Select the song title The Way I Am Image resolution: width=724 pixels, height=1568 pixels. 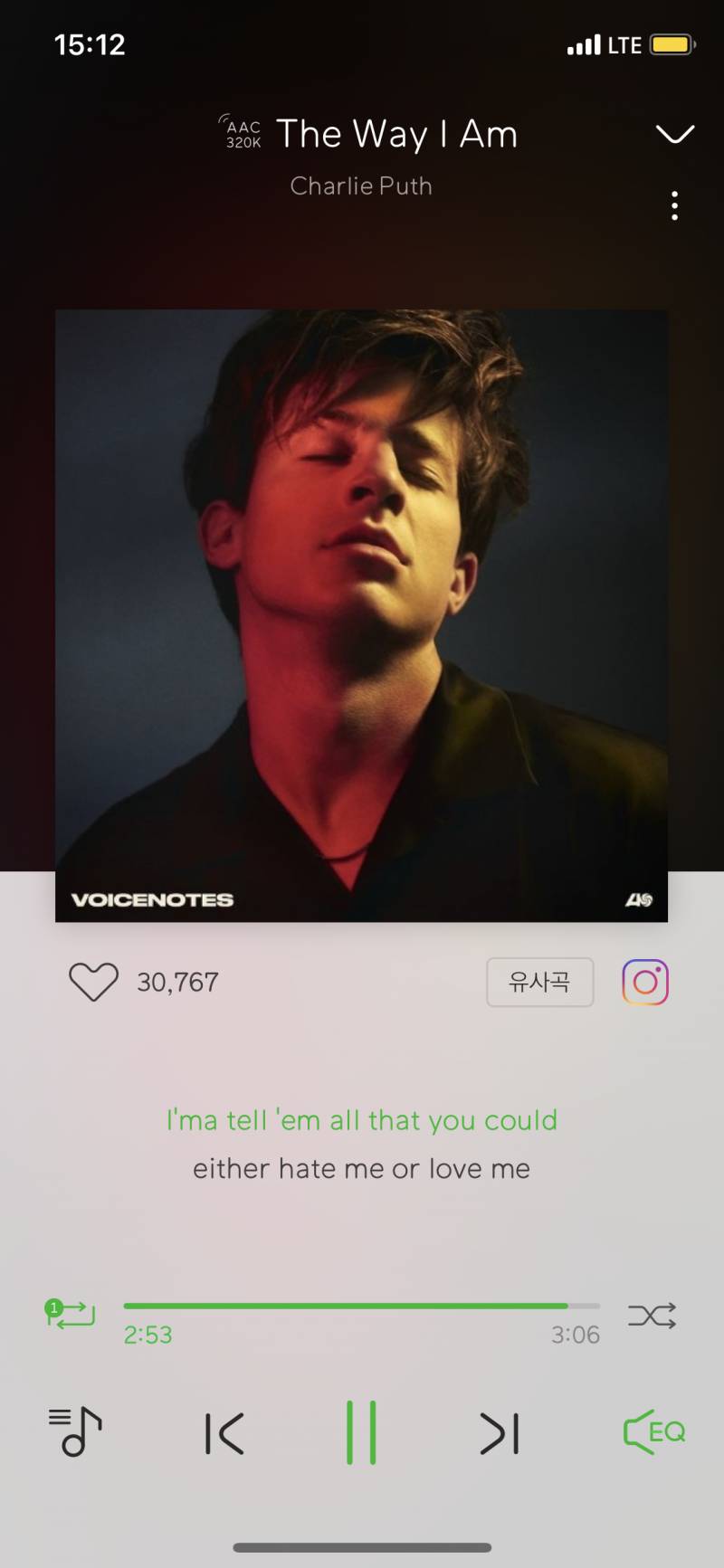tap(397, 134)
